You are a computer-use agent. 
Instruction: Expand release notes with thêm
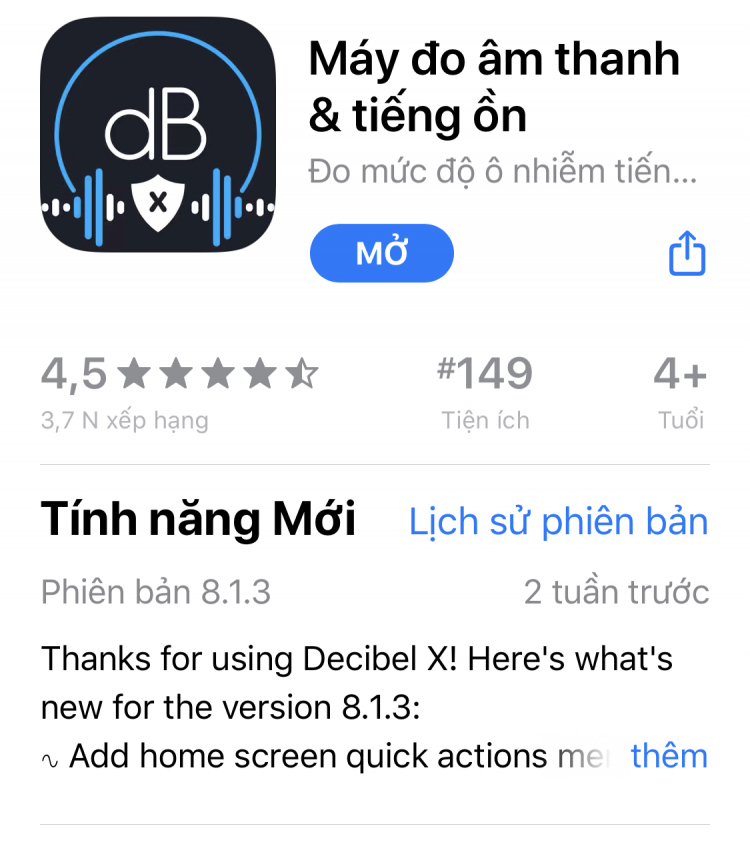coord(668,756)
